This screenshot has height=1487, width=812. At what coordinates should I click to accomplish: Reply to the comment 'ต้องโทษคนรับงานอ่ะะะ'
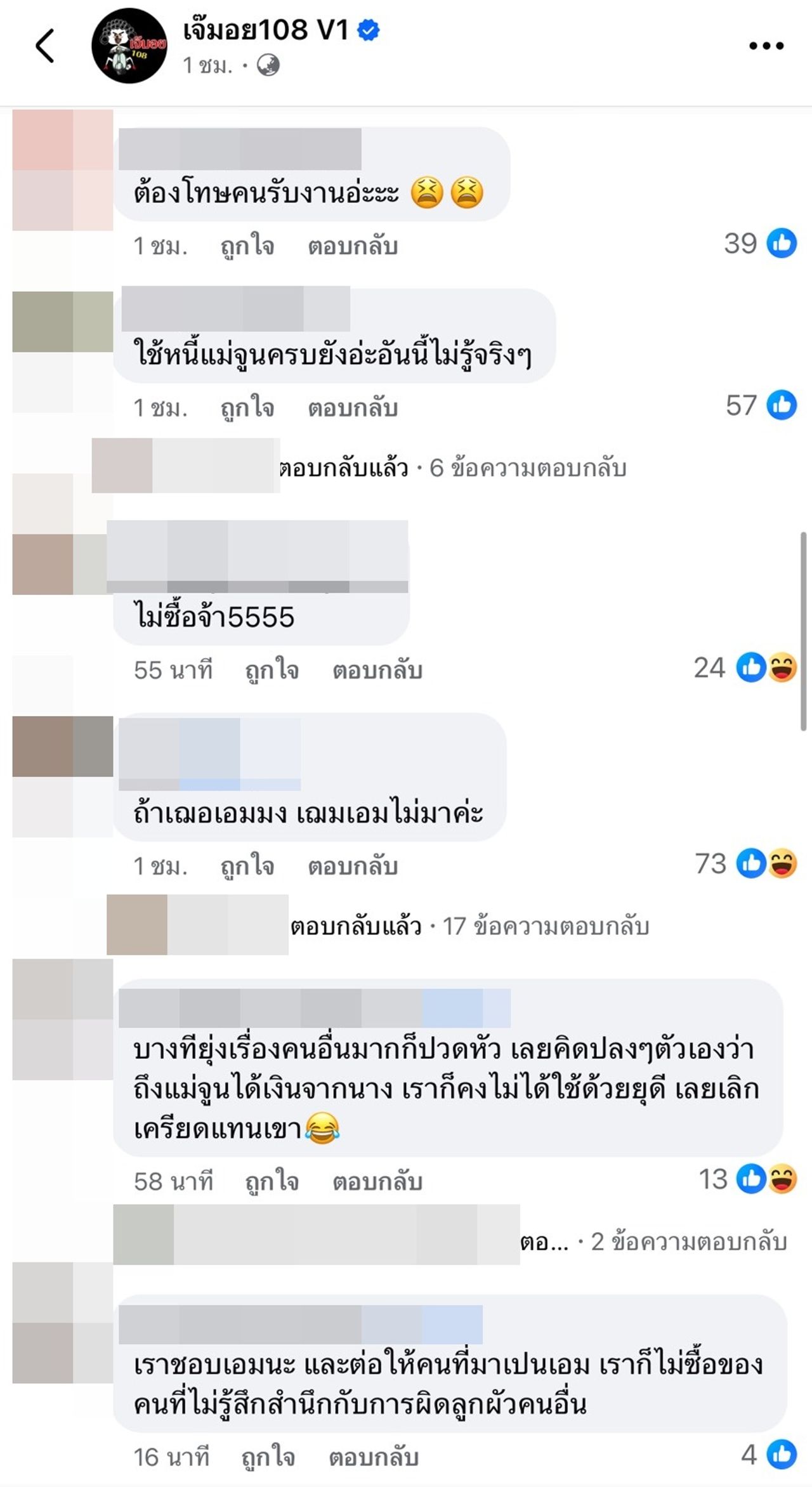(x=353, y=246)
